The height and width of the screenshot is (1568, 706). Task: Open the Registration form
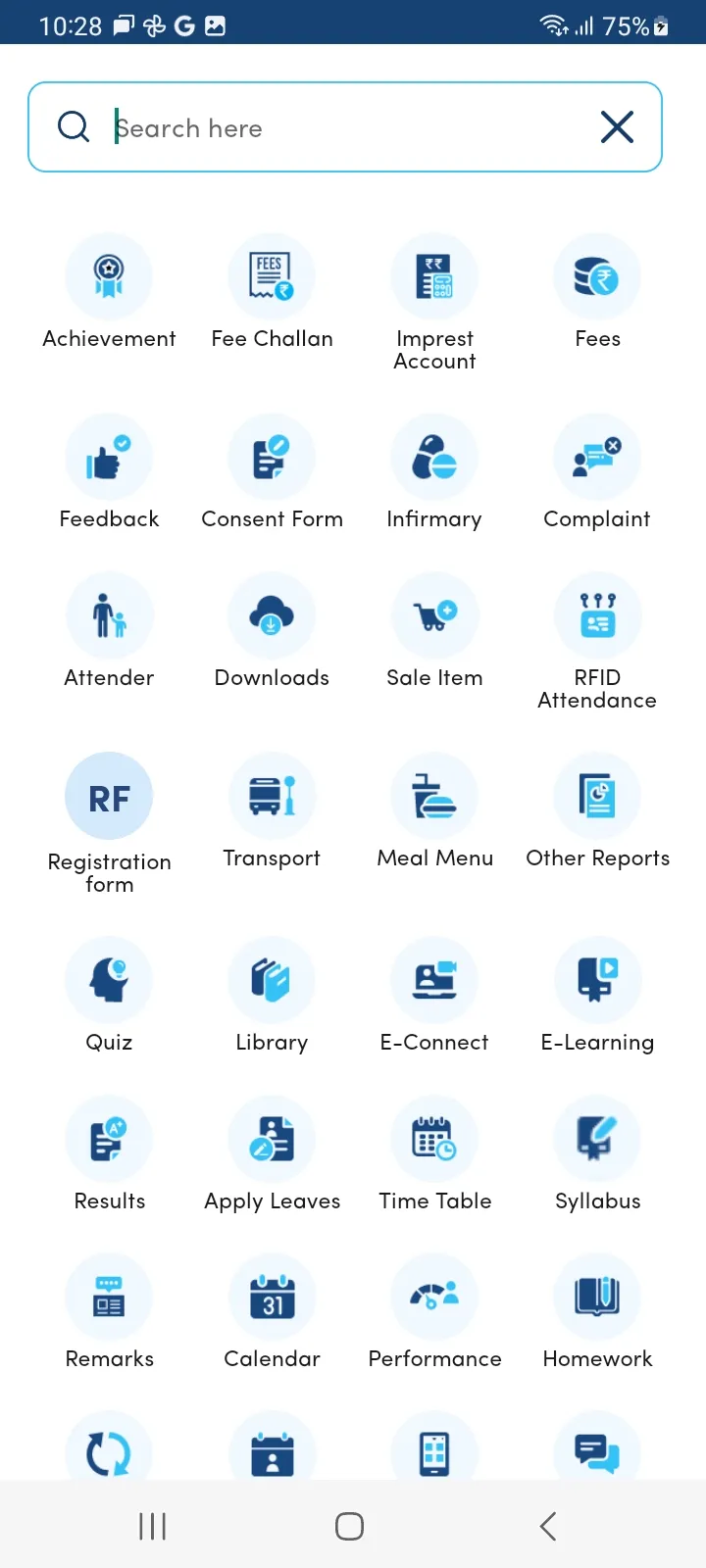coord(109,797)
